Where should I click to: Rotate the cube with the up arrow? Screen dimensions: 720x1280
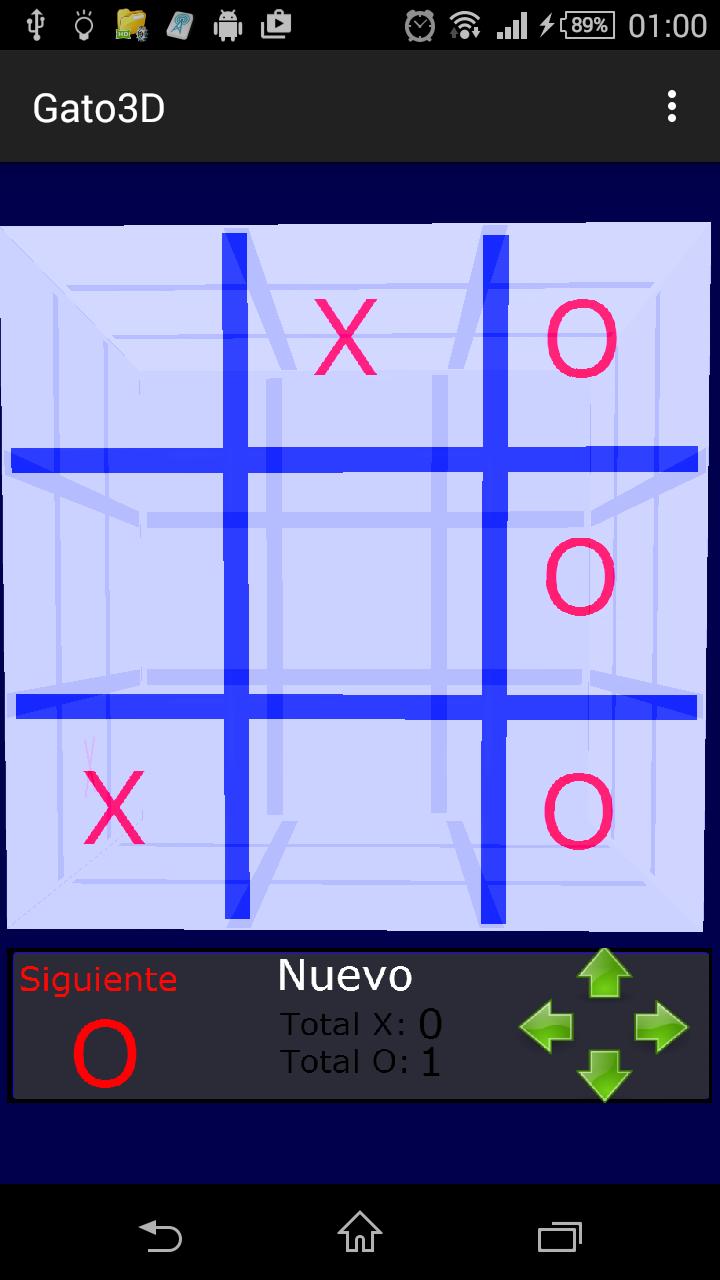tap(604, 973)
